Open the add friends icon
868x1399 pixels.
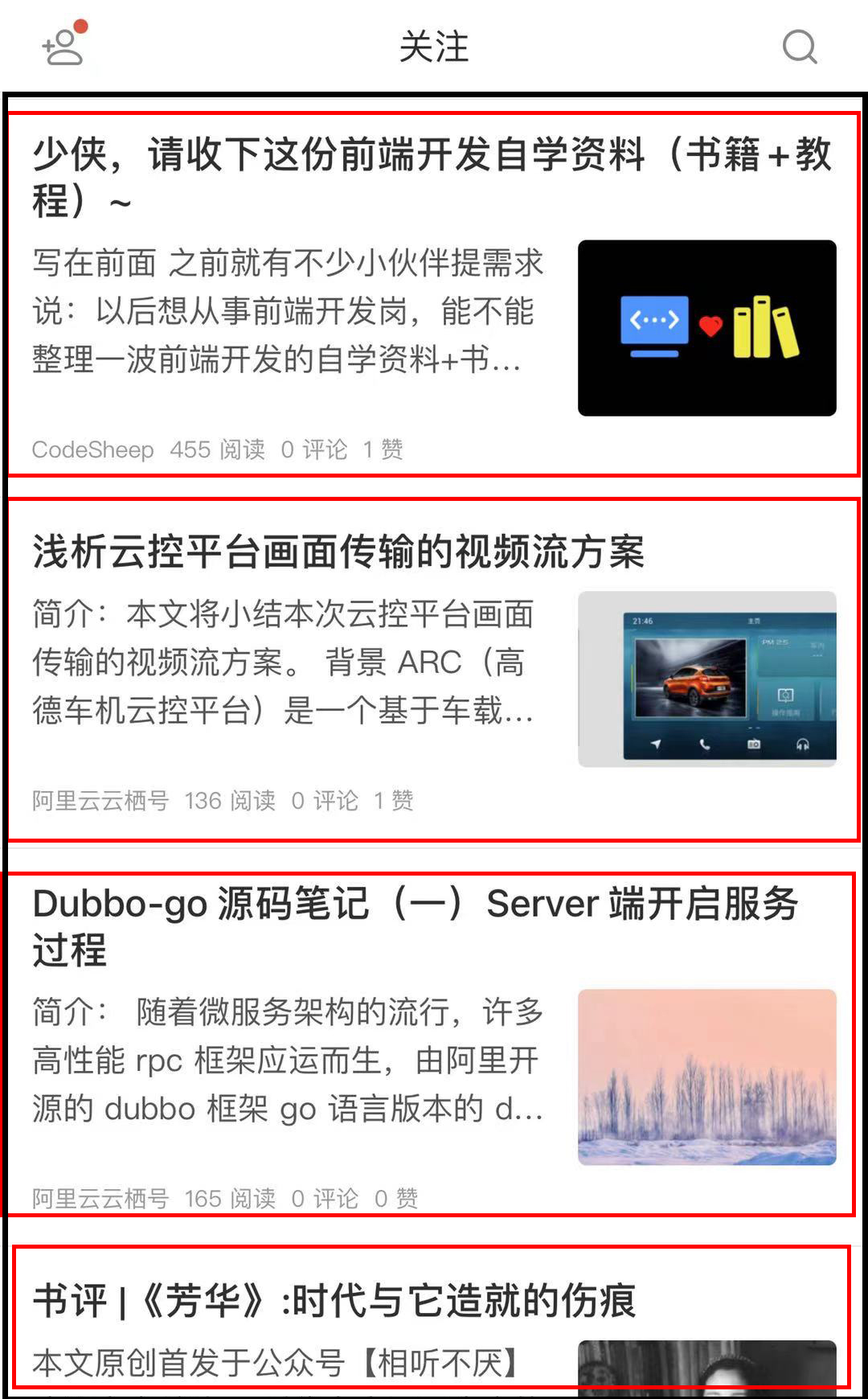(x=63, y=47)
